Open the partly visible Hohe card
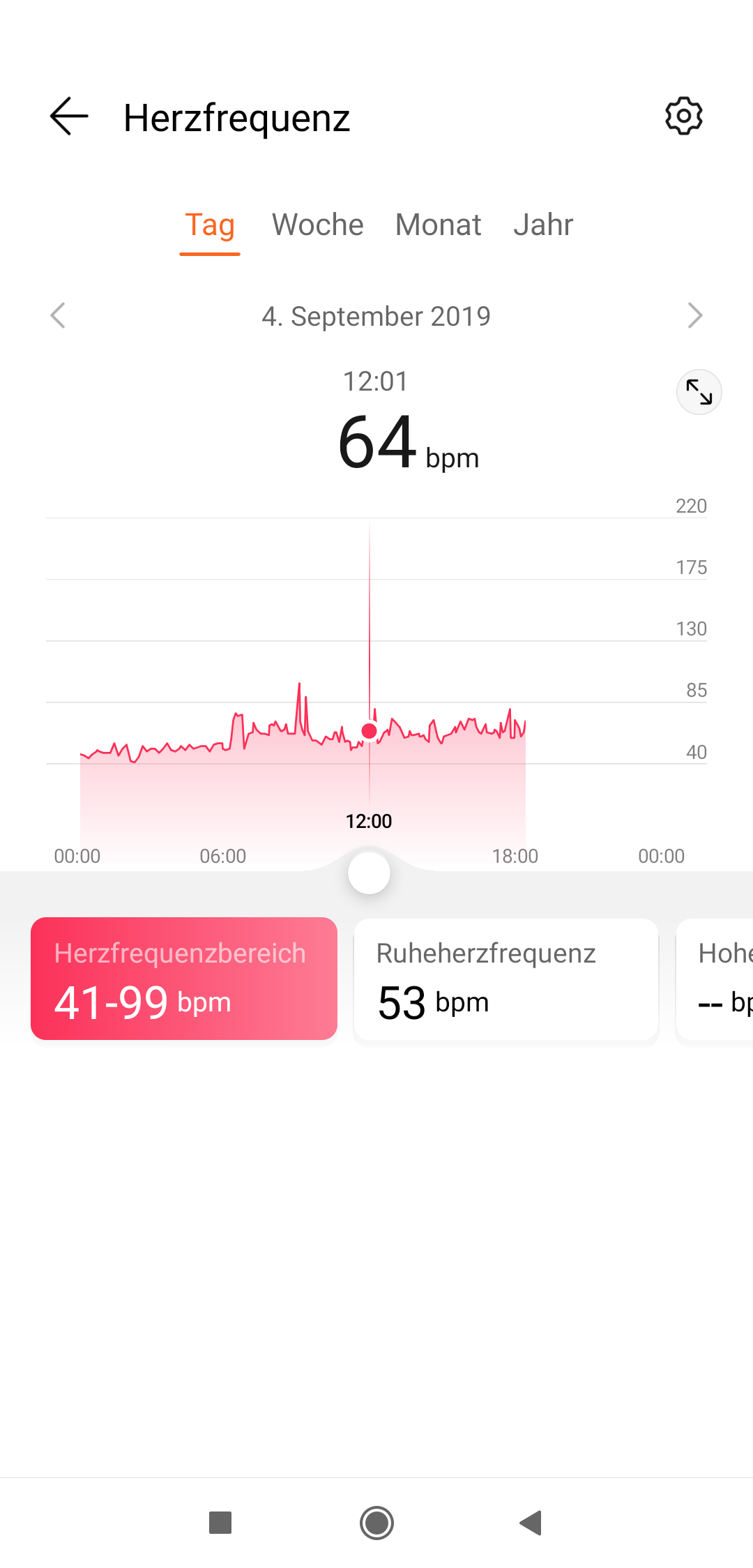The height and width of the screenshot is (1568, 753). [715, 979]
